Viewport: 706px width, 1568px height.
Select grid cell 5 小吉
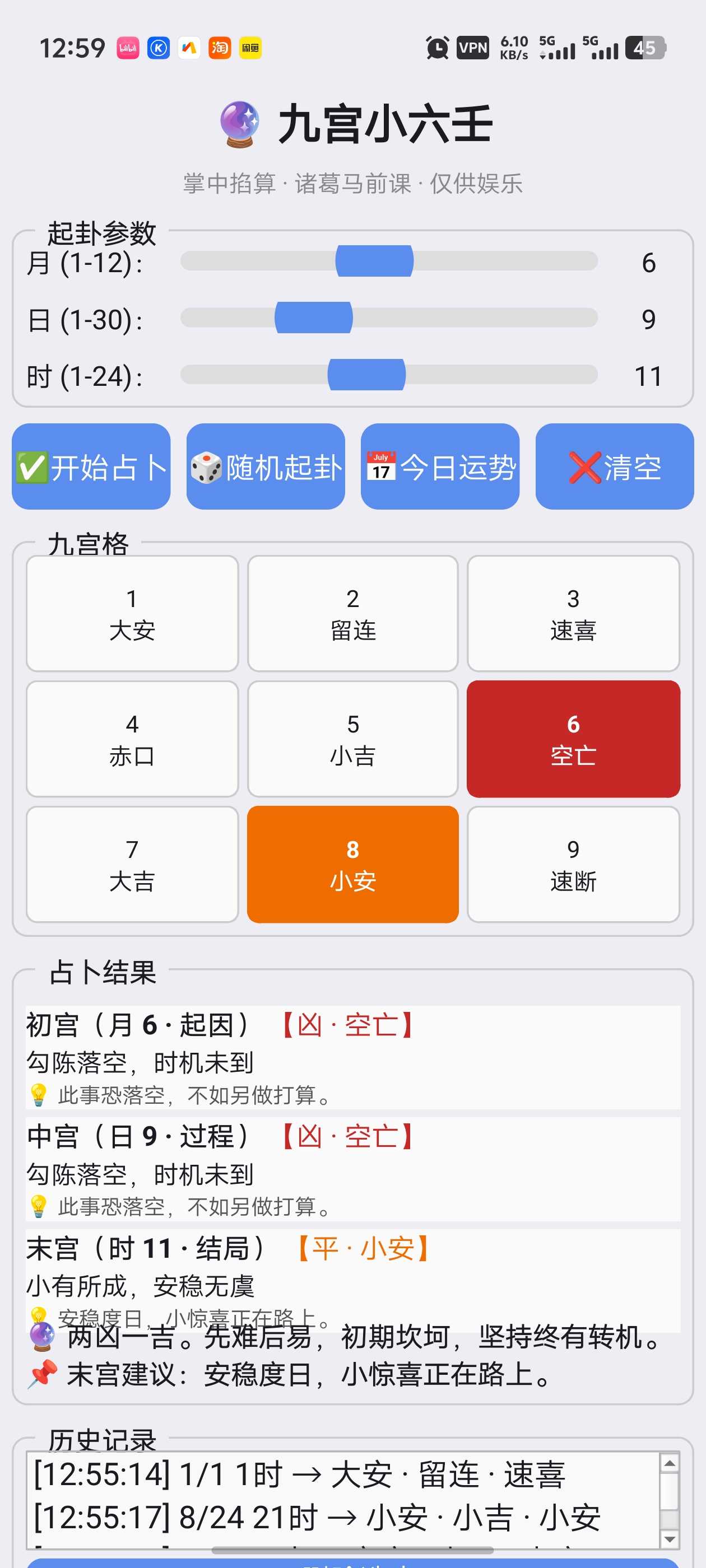click(x=352, y=739)
